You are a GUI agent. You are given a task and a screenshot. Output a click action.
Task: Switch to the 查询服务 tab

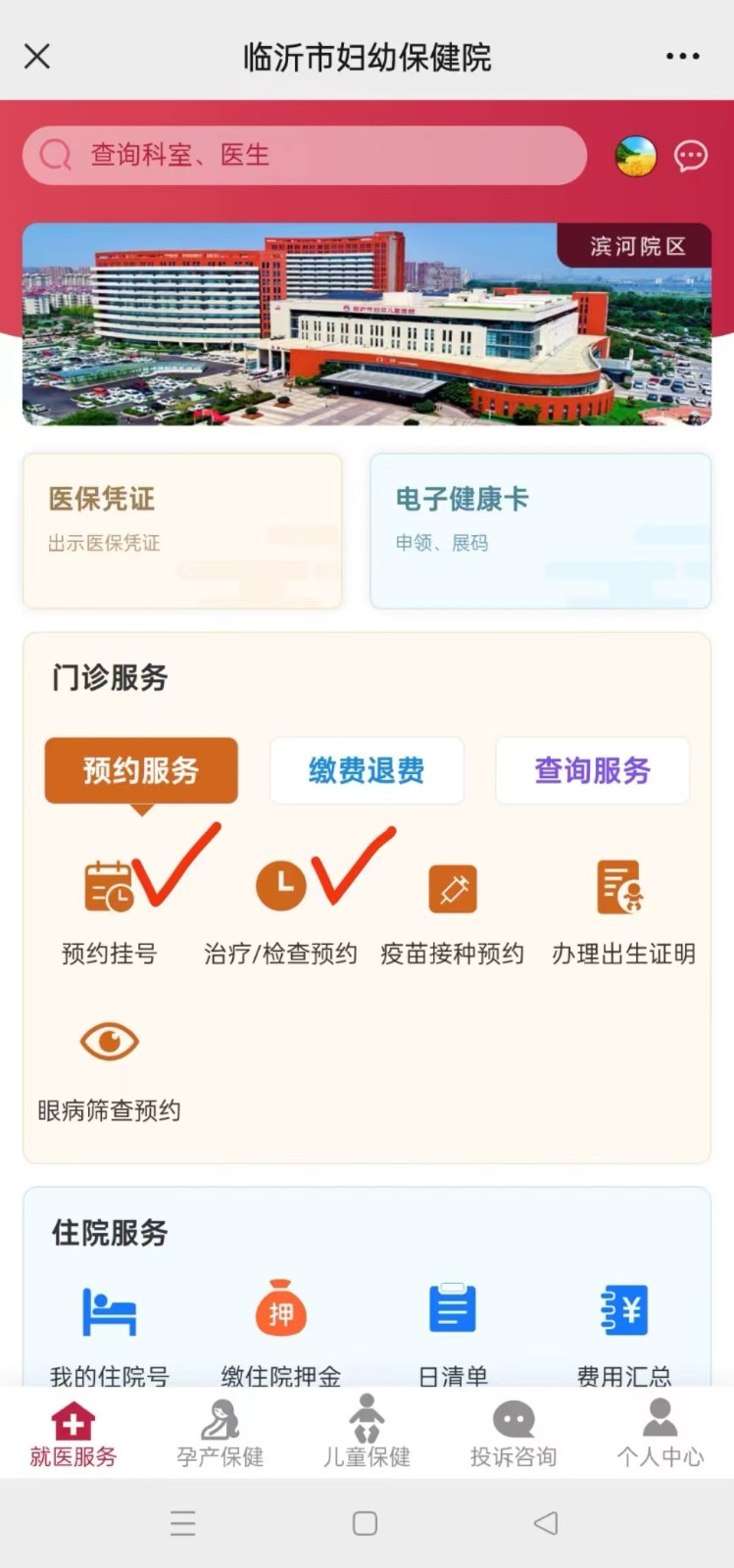pos(592,770)
